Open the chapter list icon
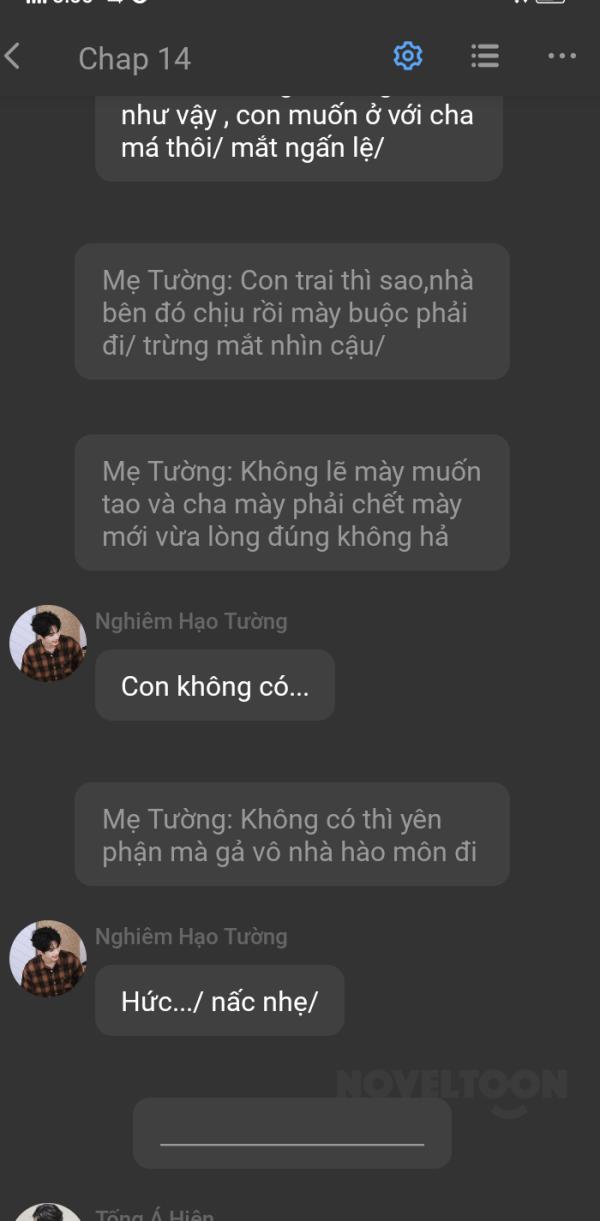600x1221 pixels. [x=485, y=56]
